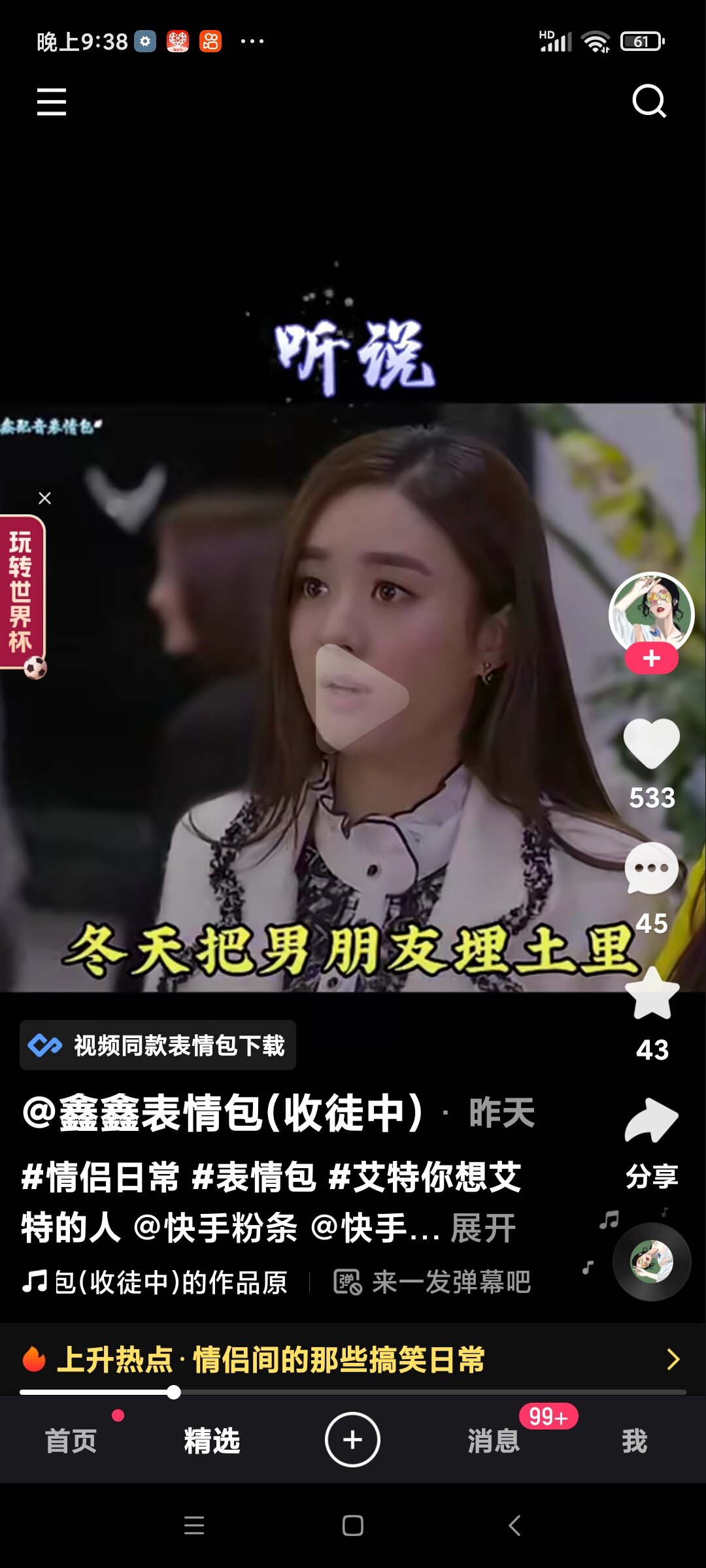The image size is (706, 1568).
Task: Open the hamburger side menu
Action: [x=52, y=102]
